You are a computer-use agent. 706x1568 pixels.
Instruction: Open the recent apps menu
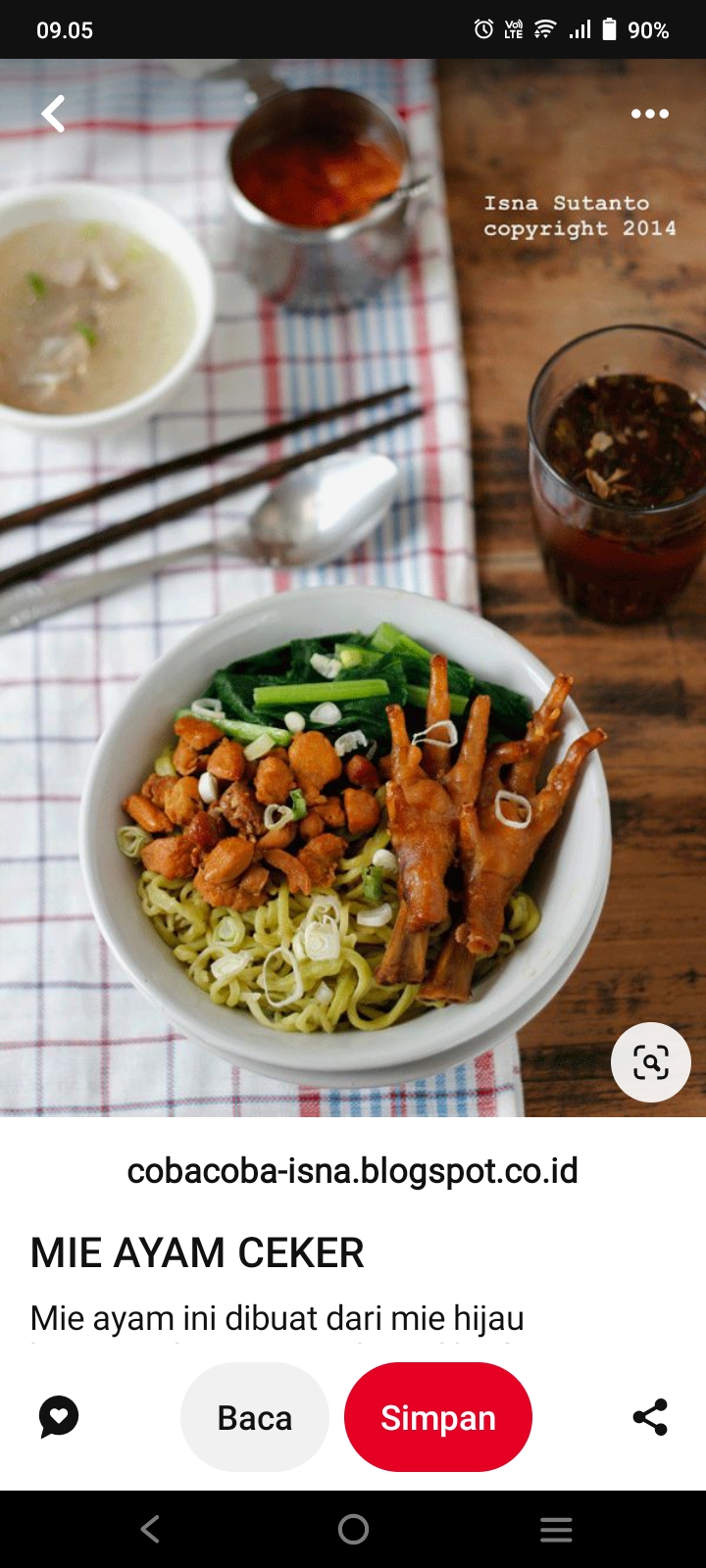[x=556, y=1529]
